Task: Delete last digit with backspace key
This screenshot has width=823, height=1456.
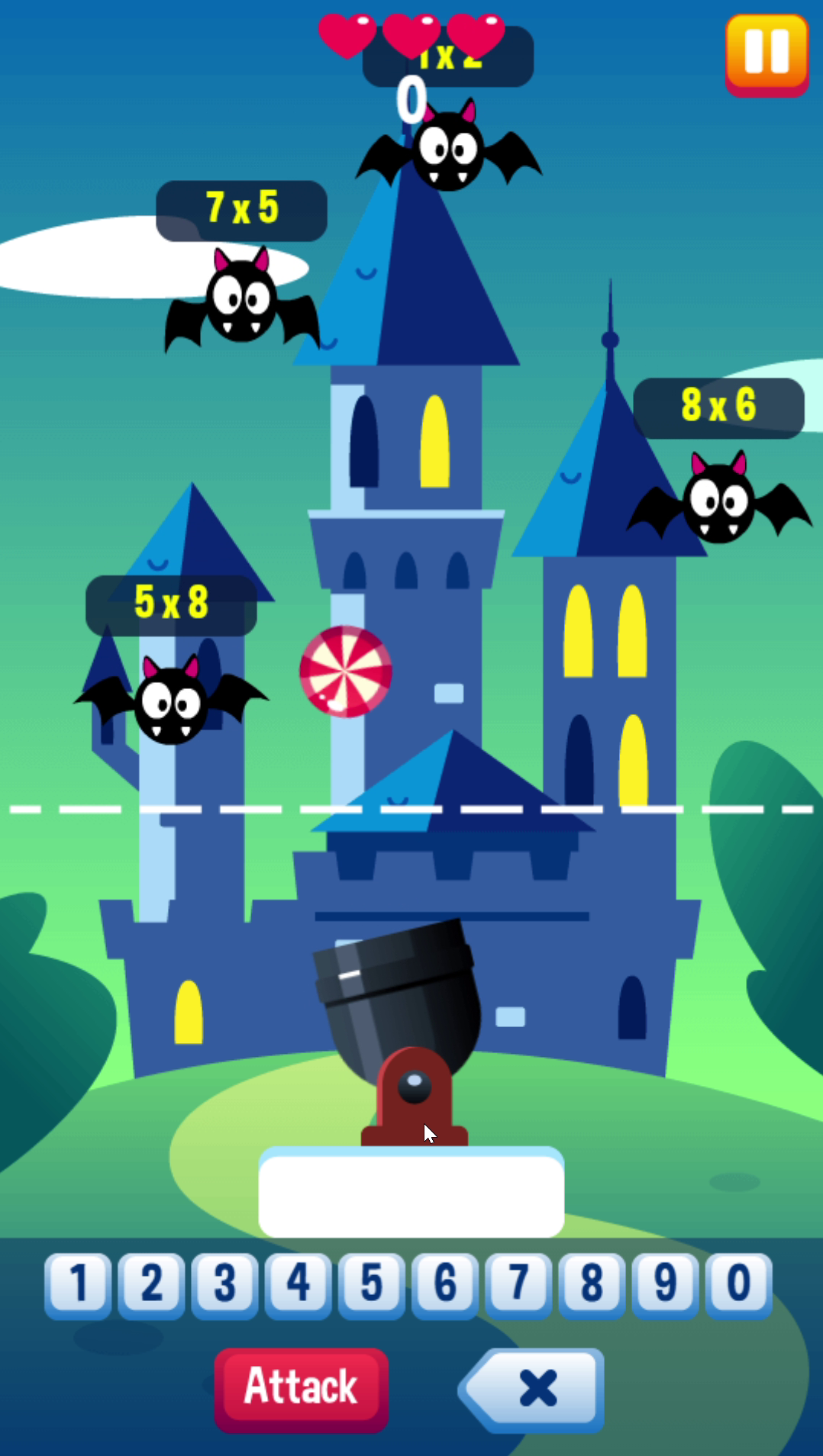Action: tap(534, 1389)
